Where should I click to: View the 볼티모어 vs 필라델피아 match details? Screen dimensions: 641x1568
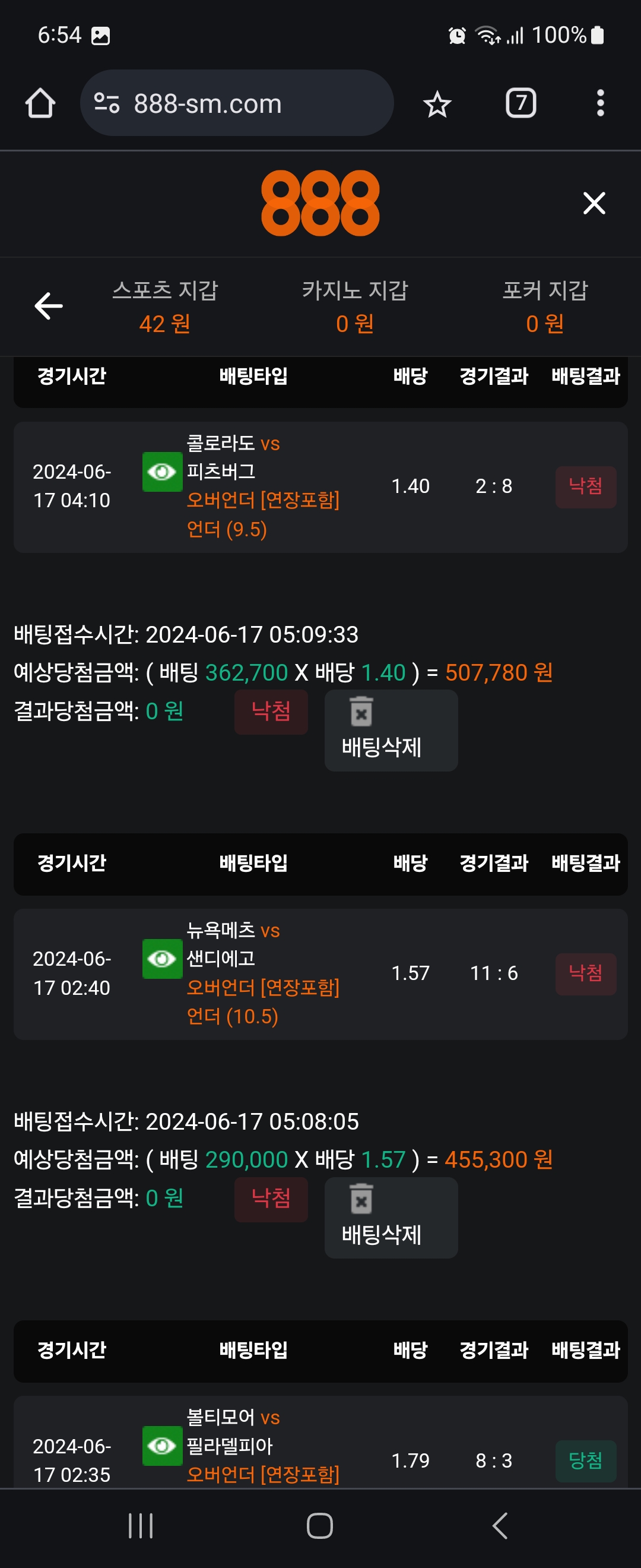point(162,1446)
